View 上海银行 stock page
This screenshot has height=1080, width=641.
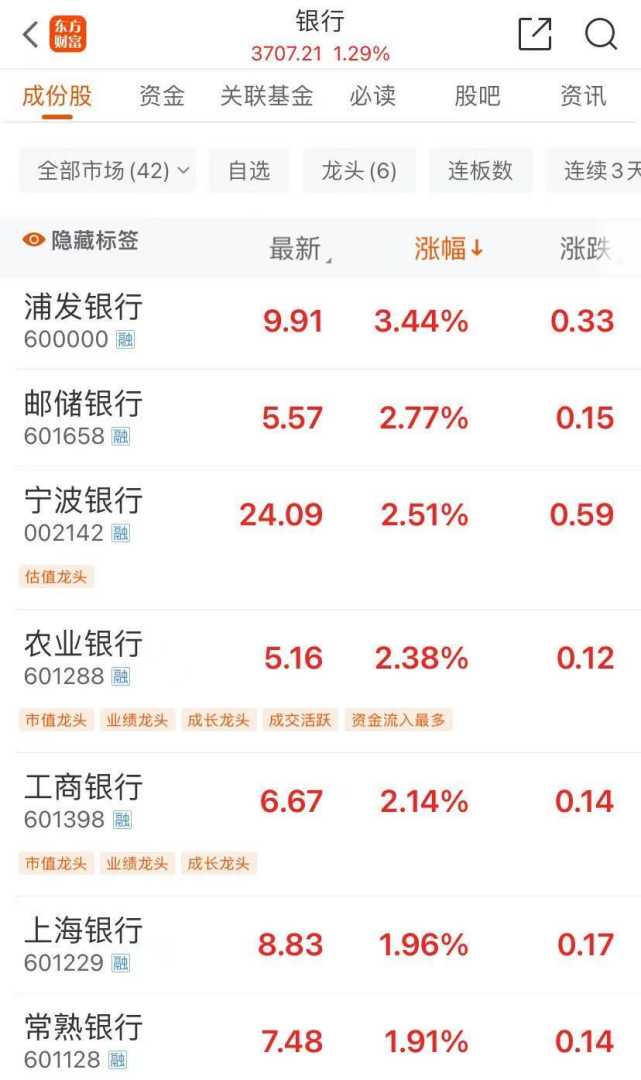pos(83,944)
